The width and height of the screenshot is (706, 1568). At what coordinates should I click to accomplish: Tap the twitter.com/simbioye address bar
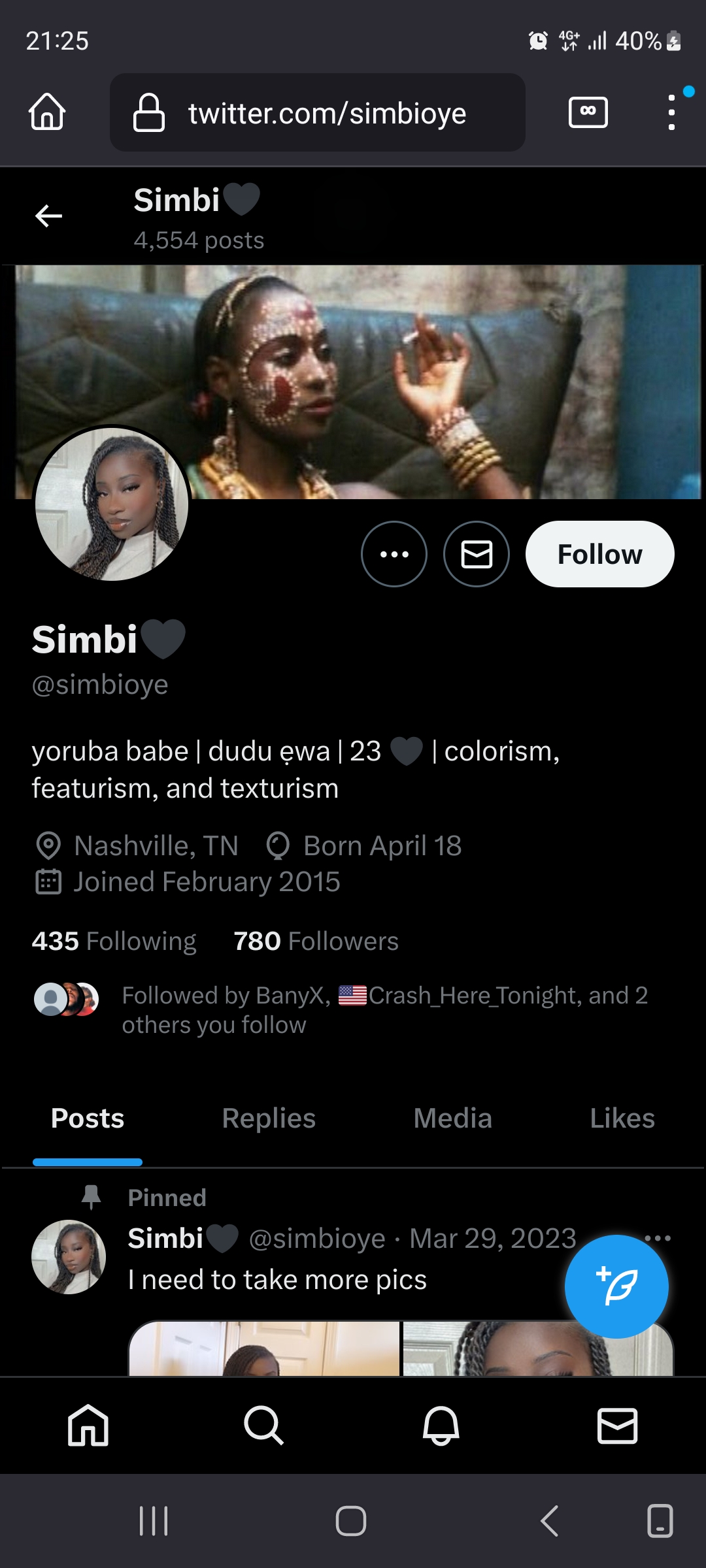coord(318,112)
